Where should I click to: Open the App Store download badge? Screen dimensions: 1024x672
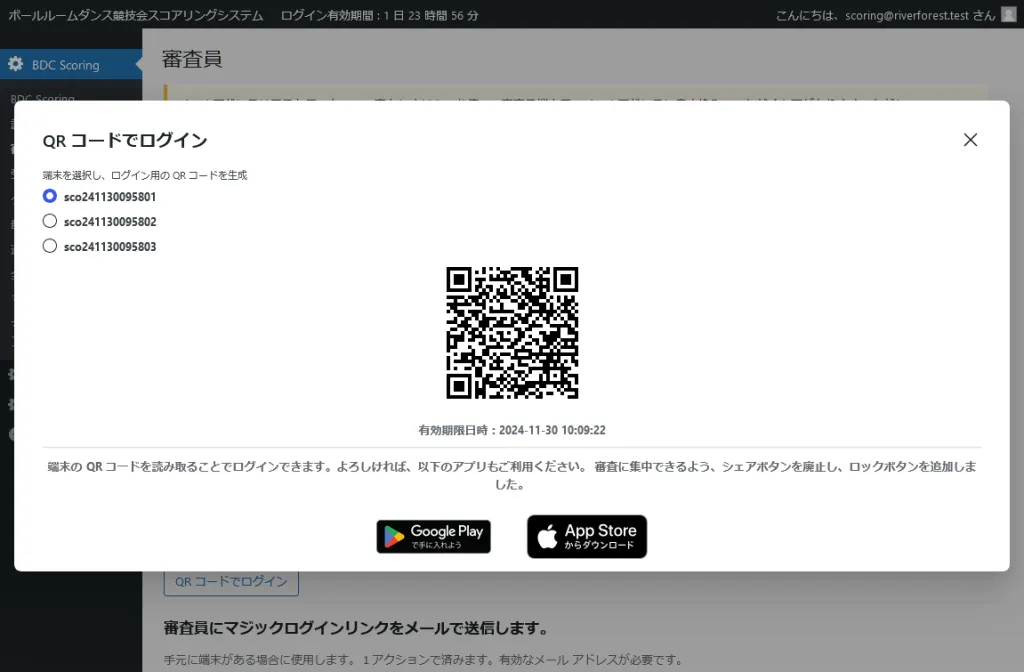(587, 537)
